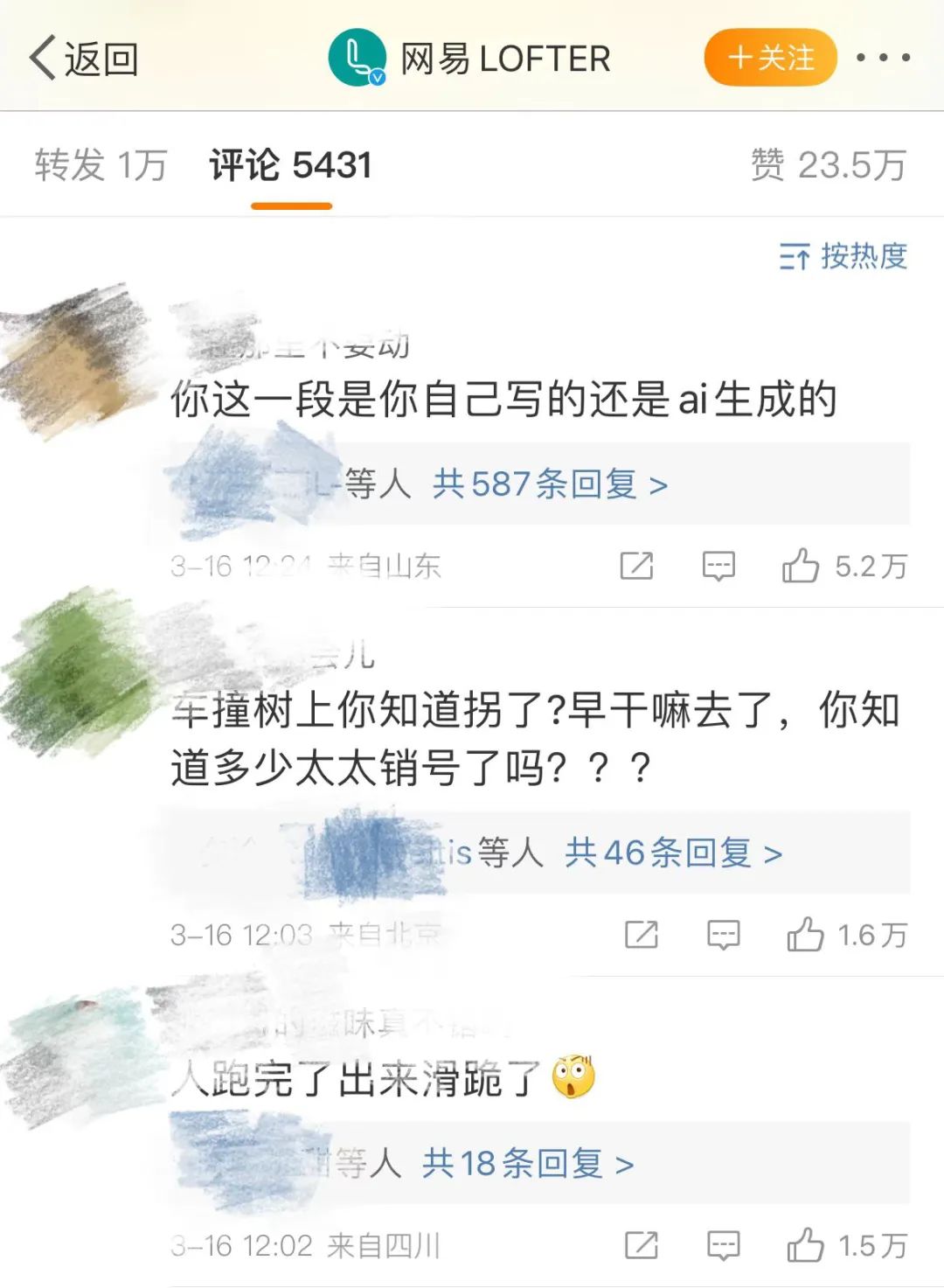The image size is (944, 1288).
Task: Repost the comment from 北京
Action: pyautogui.click(x=641, y=935)
